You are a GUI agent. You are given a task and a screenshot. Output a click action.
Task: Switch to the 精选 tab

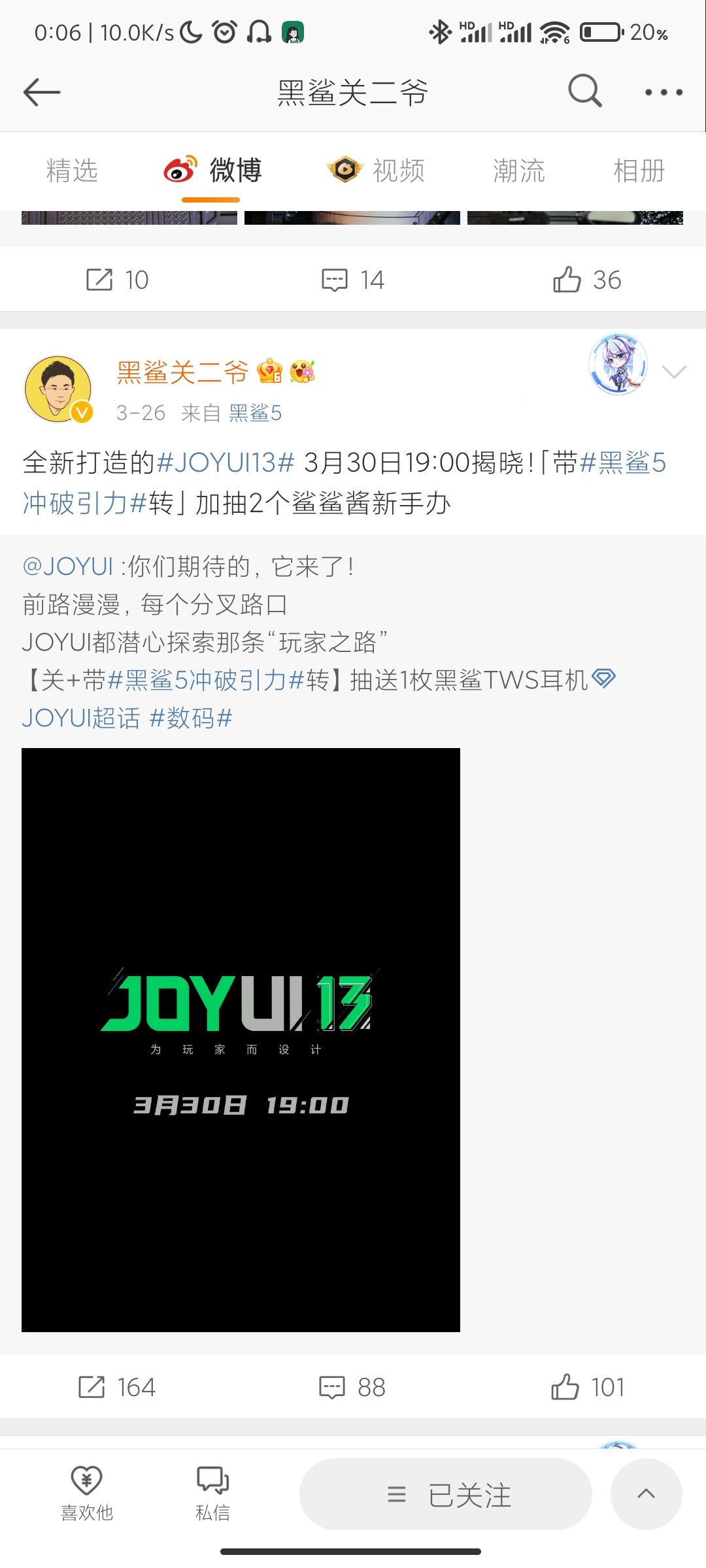[72, 171]
